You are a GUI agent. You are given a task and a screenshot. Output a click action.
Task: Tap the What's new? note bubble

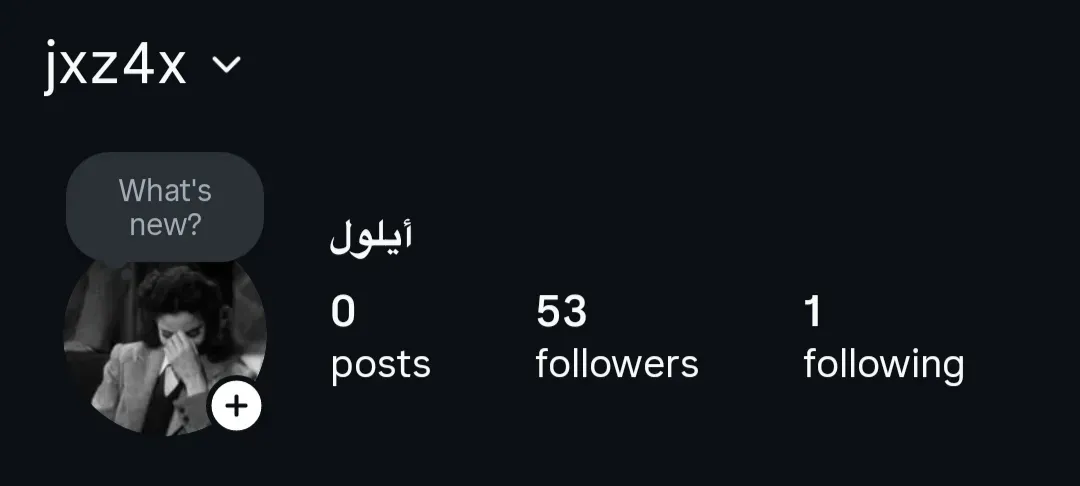pyautogui.click(x=165, y=207)
